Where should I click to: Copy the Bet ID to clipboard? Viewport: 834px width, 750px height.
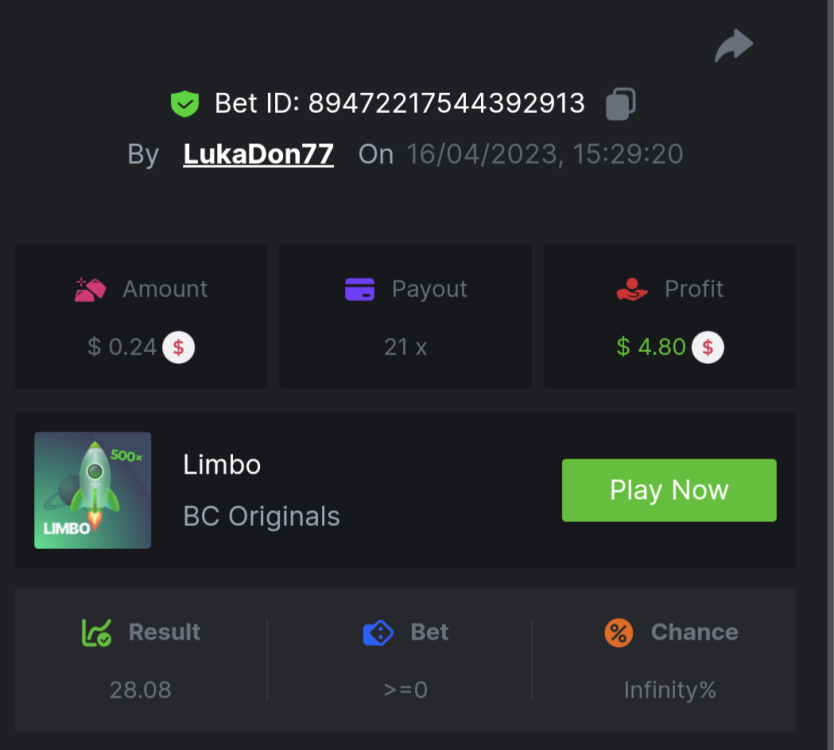click(x=620, y=104)
